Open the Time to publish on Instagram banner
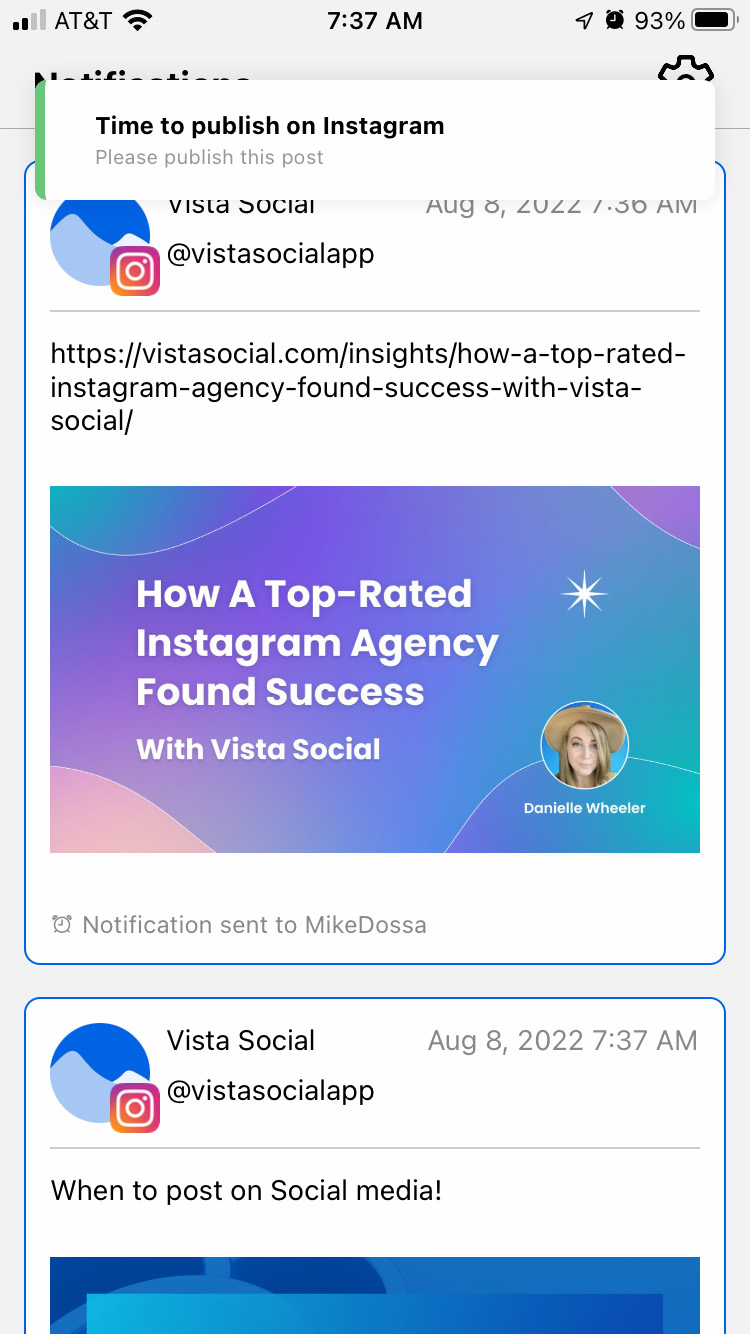750x1334 pixels. [375, 140]
